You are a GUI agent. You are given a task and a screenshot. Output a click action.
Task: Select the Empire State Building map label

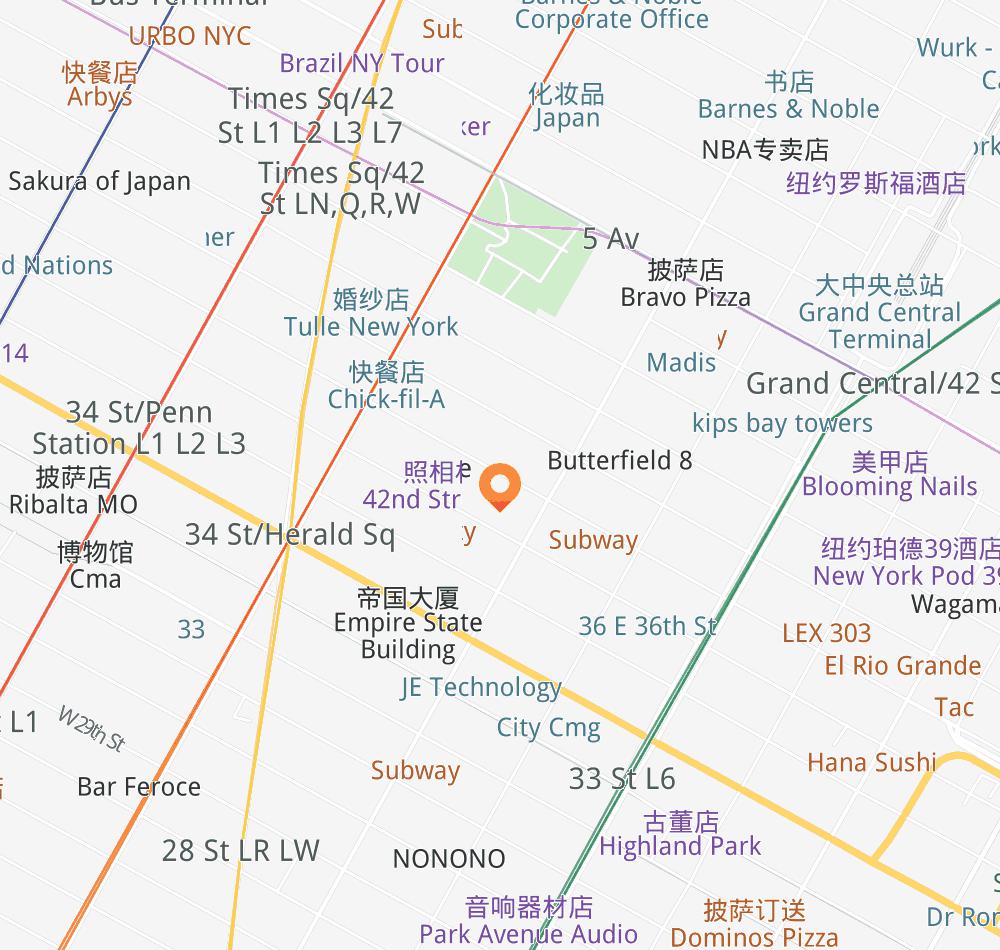(408, 624)
